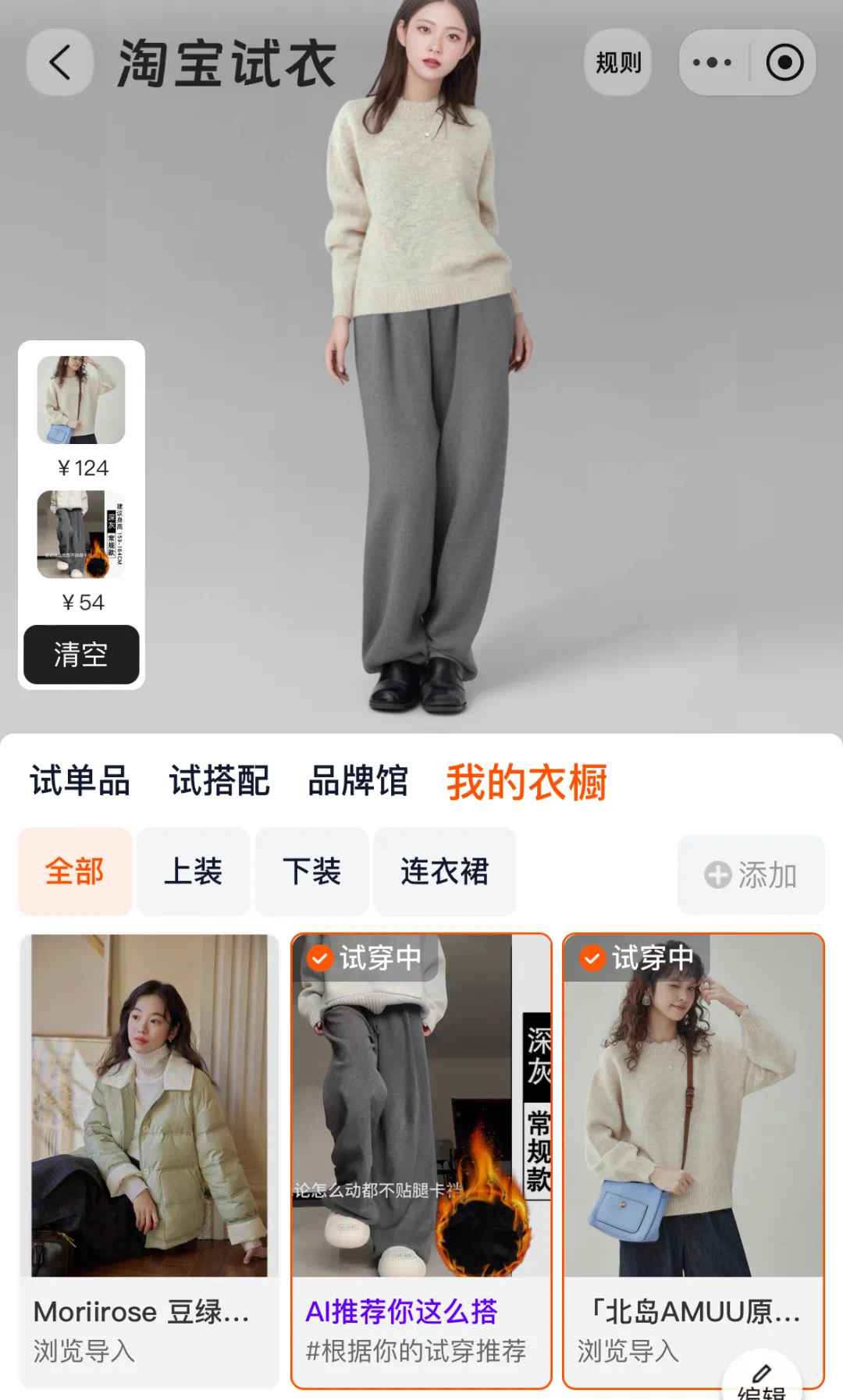Switch to the 试单品 tab

80,781
